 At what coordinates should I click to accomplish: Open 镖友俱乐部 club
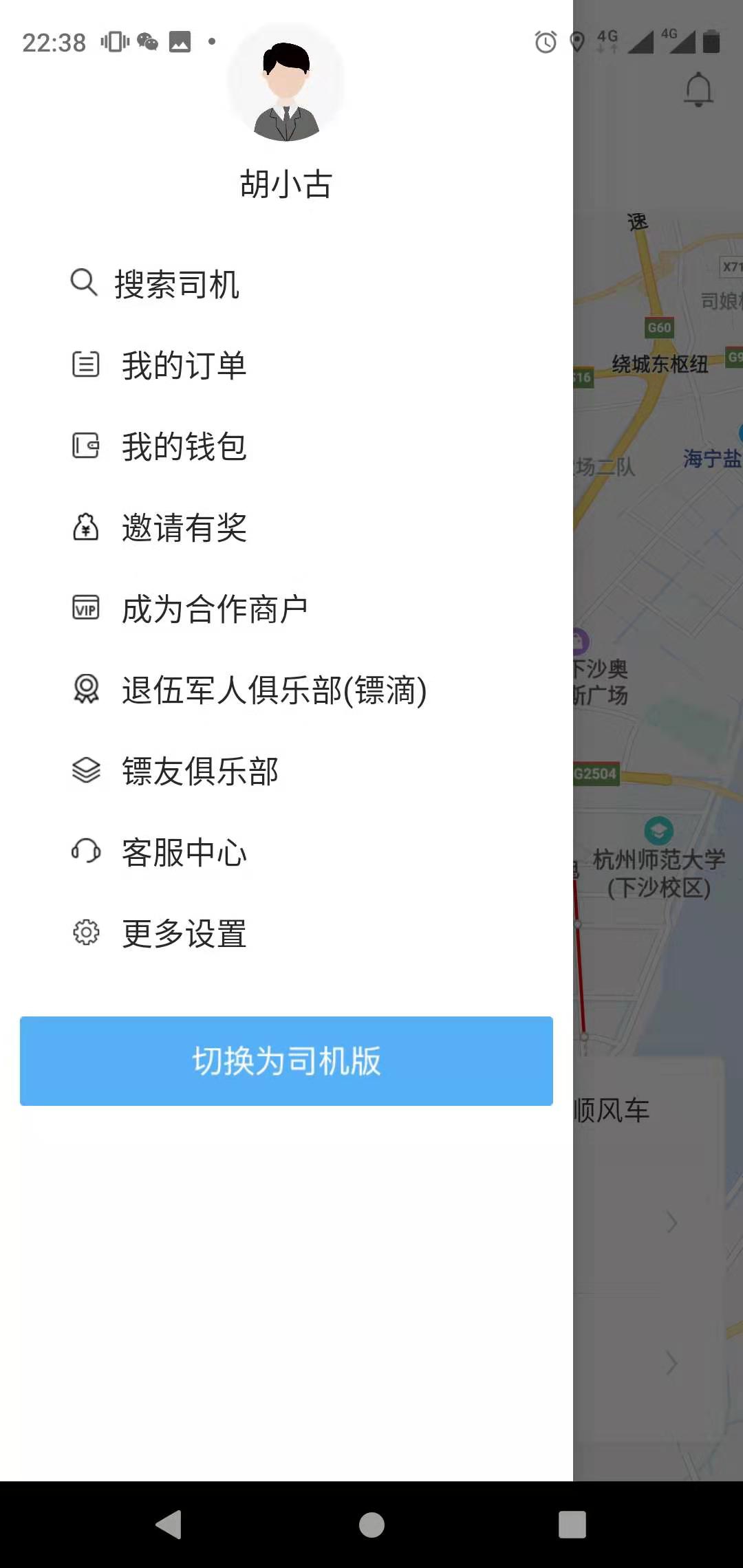pos(200,771)
